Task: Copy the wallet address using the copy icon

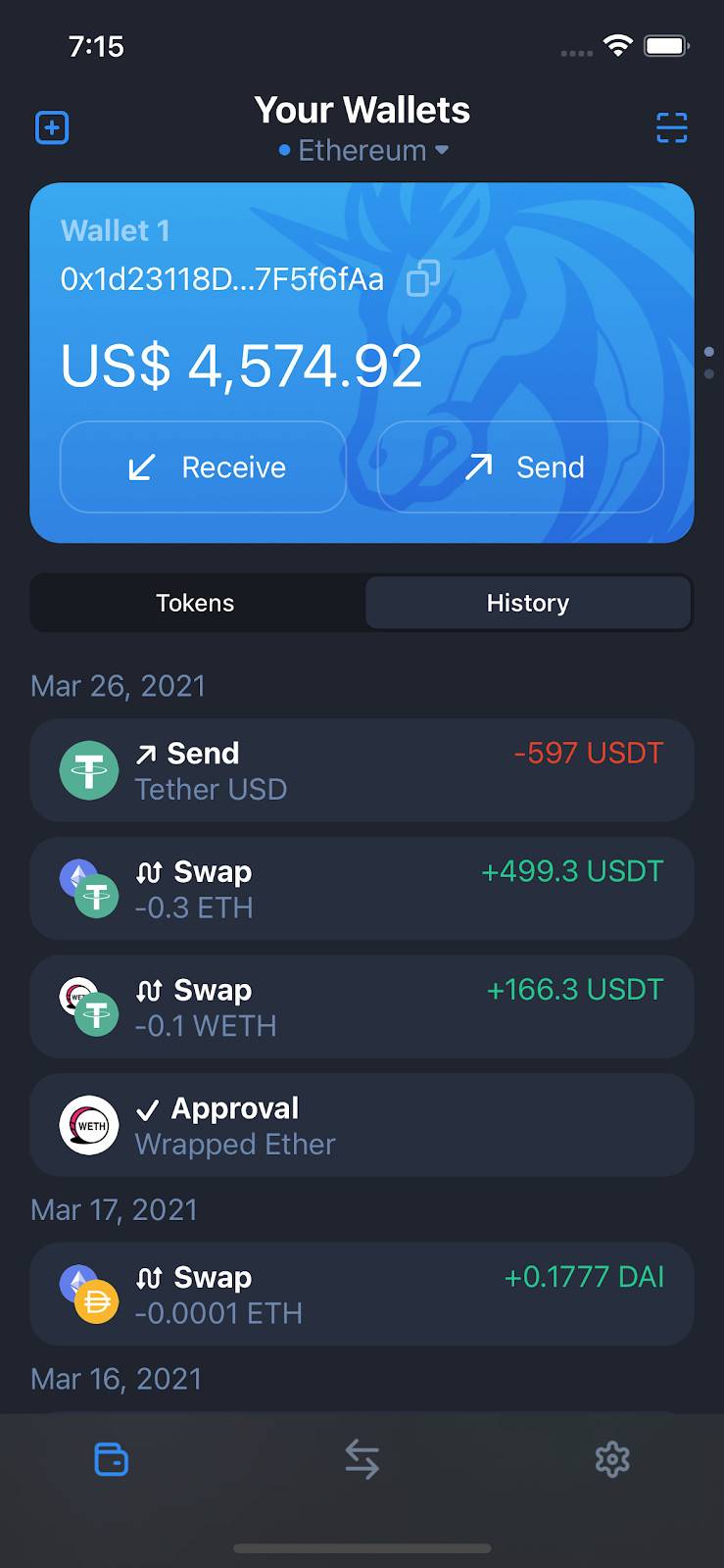Action: coord(422,279)
